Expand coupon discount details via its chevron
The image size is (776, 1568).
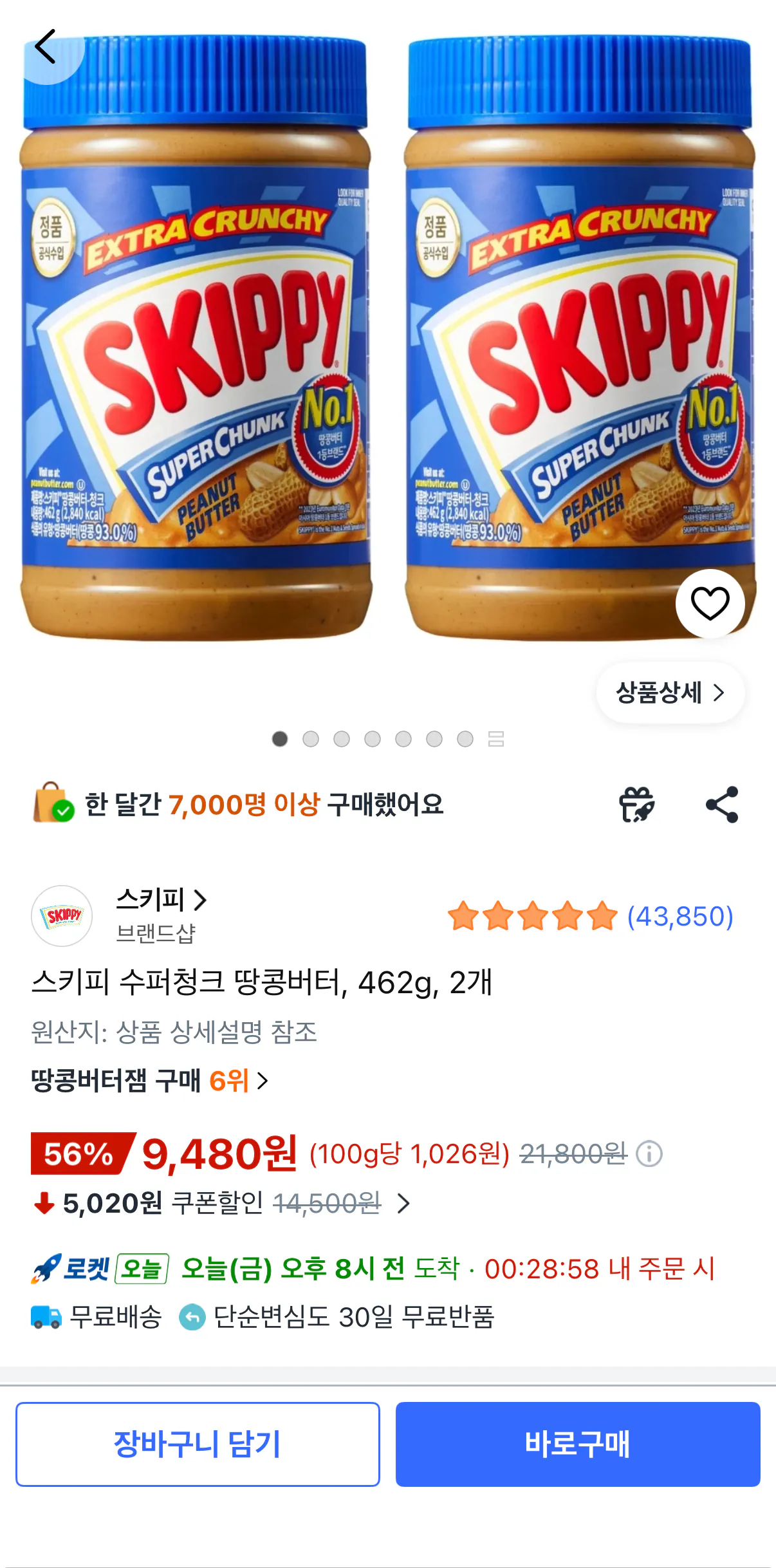403,1202
